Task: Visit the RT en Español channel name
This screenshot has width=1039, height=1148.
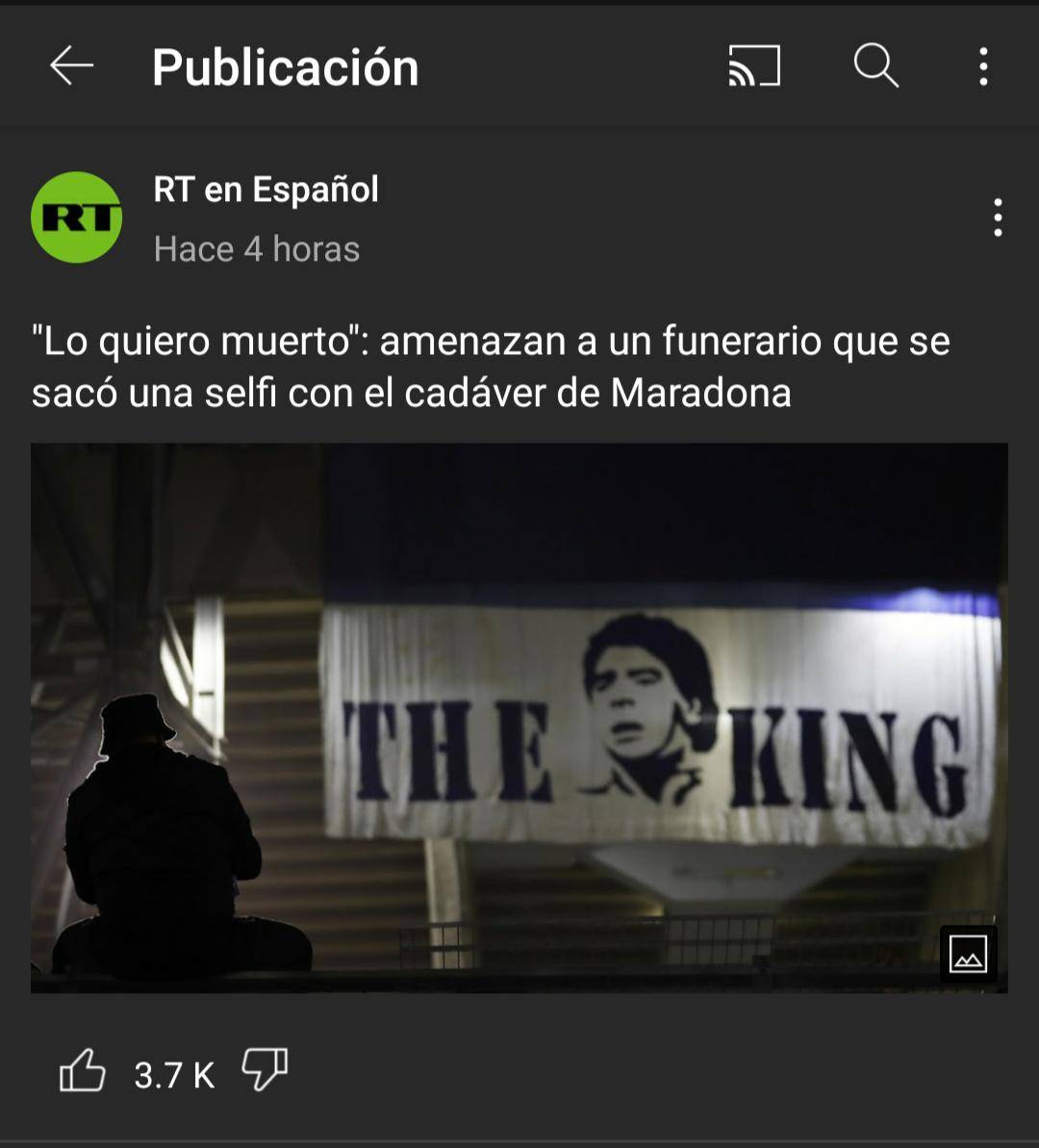Action: [x=266, y=190]
